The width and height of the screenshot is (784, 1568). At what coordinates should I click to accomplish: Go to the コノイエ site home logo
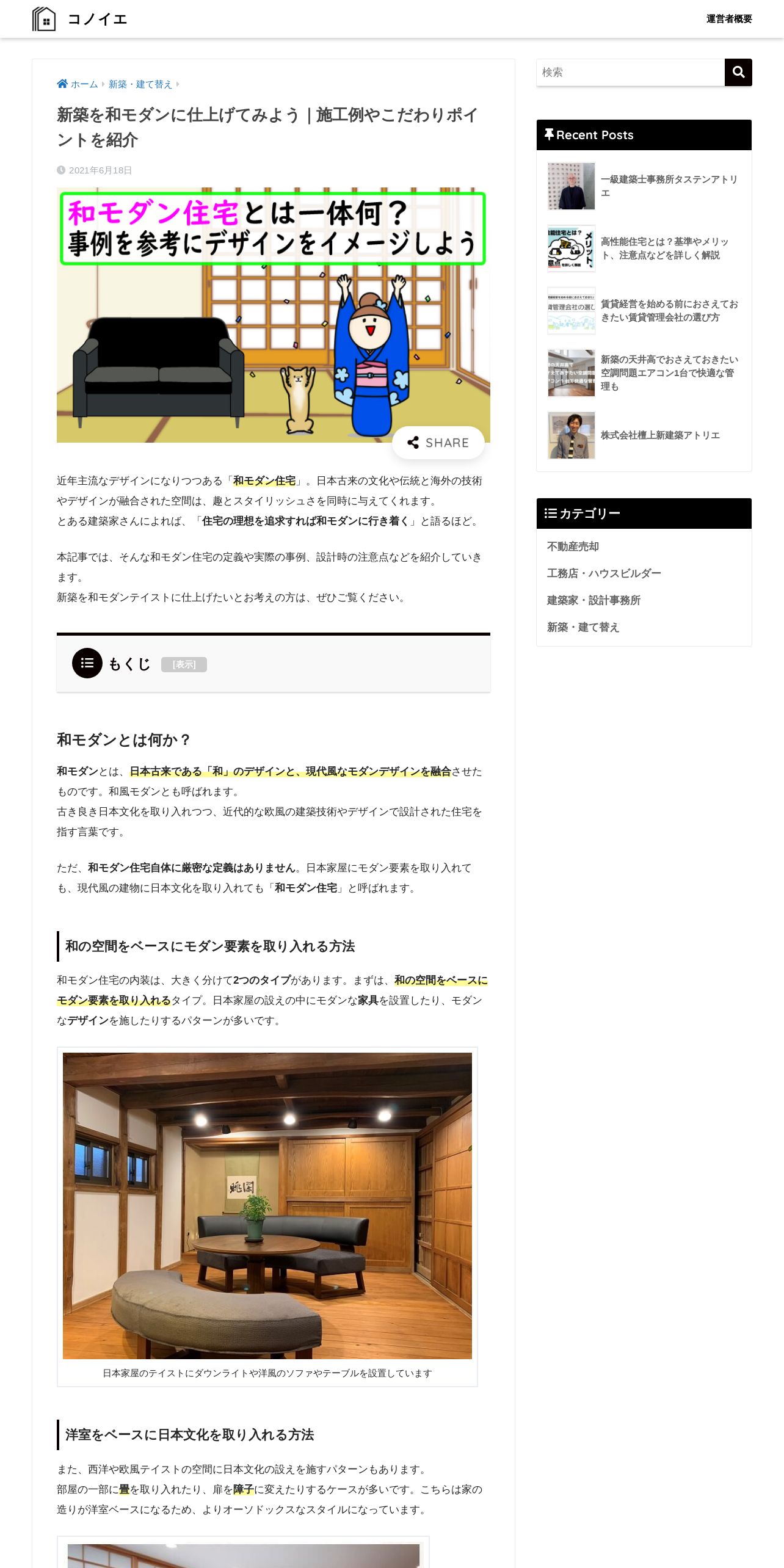[80, 19]
